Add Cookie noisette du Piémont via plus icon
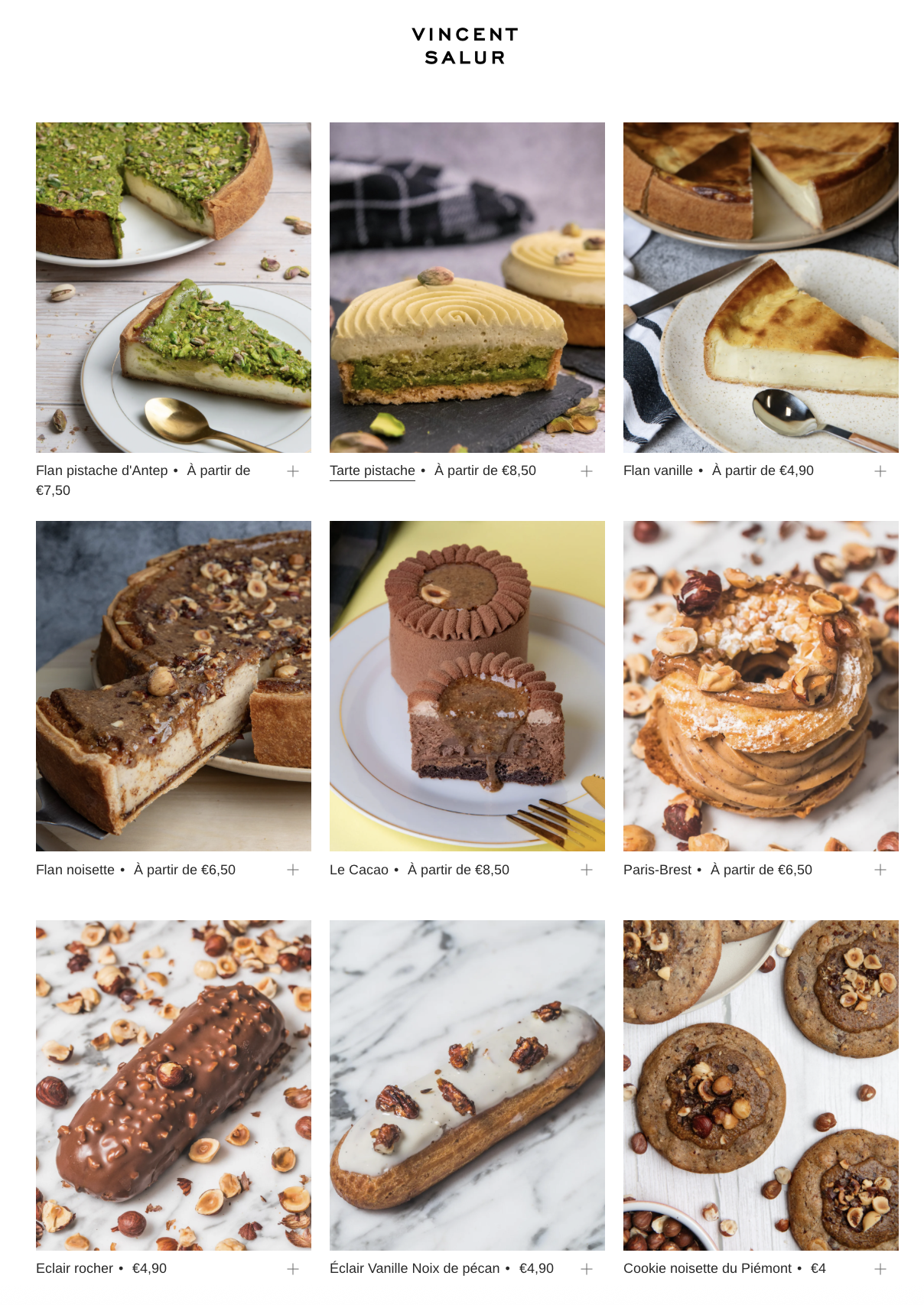The width and height of the screenshot is (924, 1305). tap(880, 1269)
